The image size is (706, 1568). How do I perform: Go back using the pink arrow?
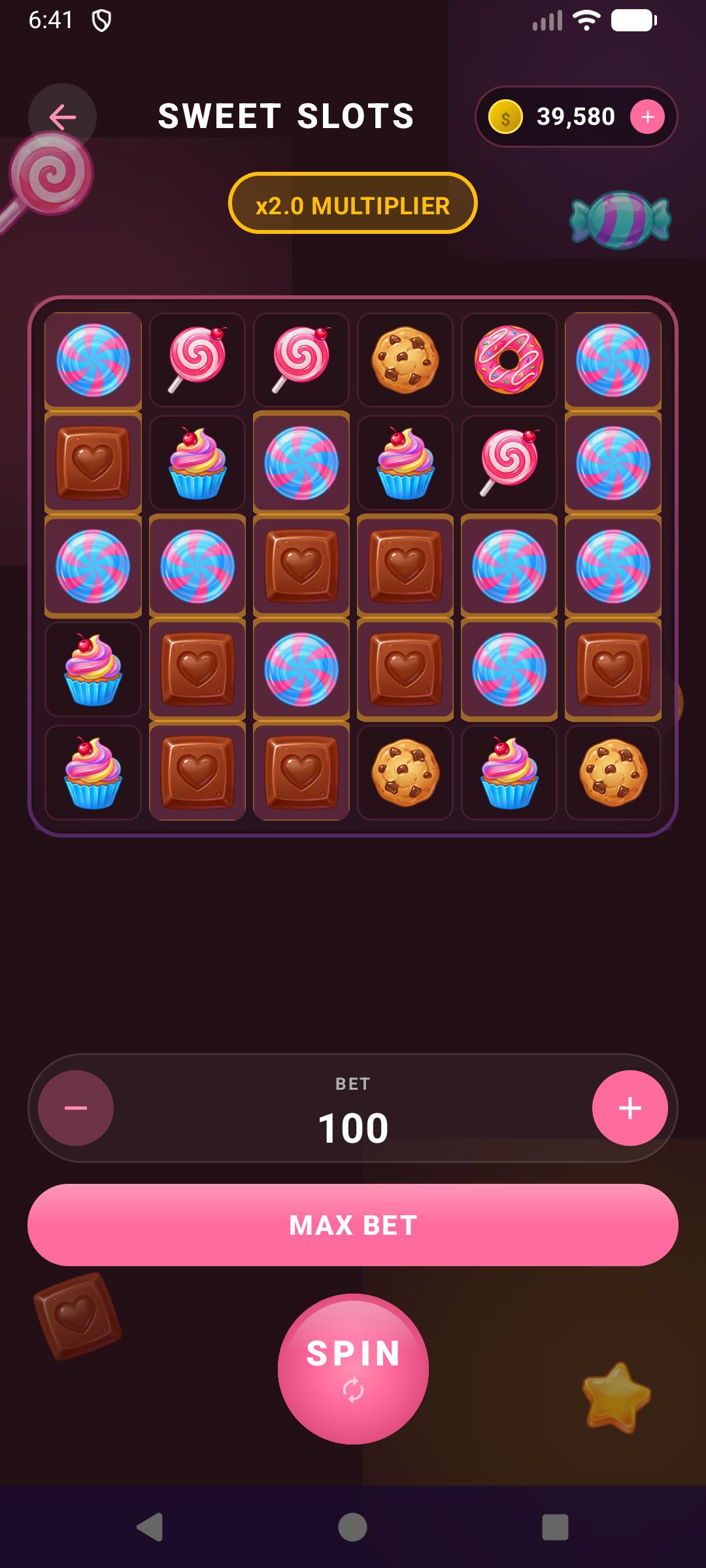(x=63, y=118)
